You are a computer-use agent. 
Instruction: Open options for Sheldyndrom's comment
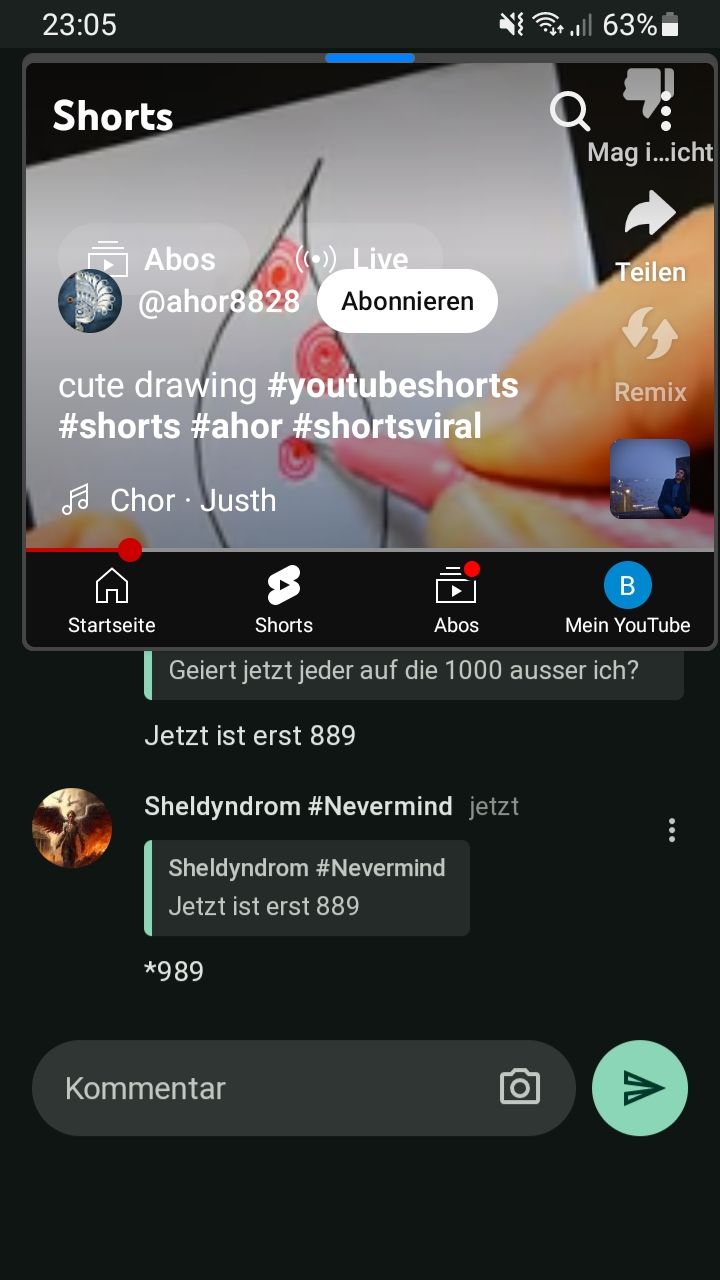click(672, 830)
